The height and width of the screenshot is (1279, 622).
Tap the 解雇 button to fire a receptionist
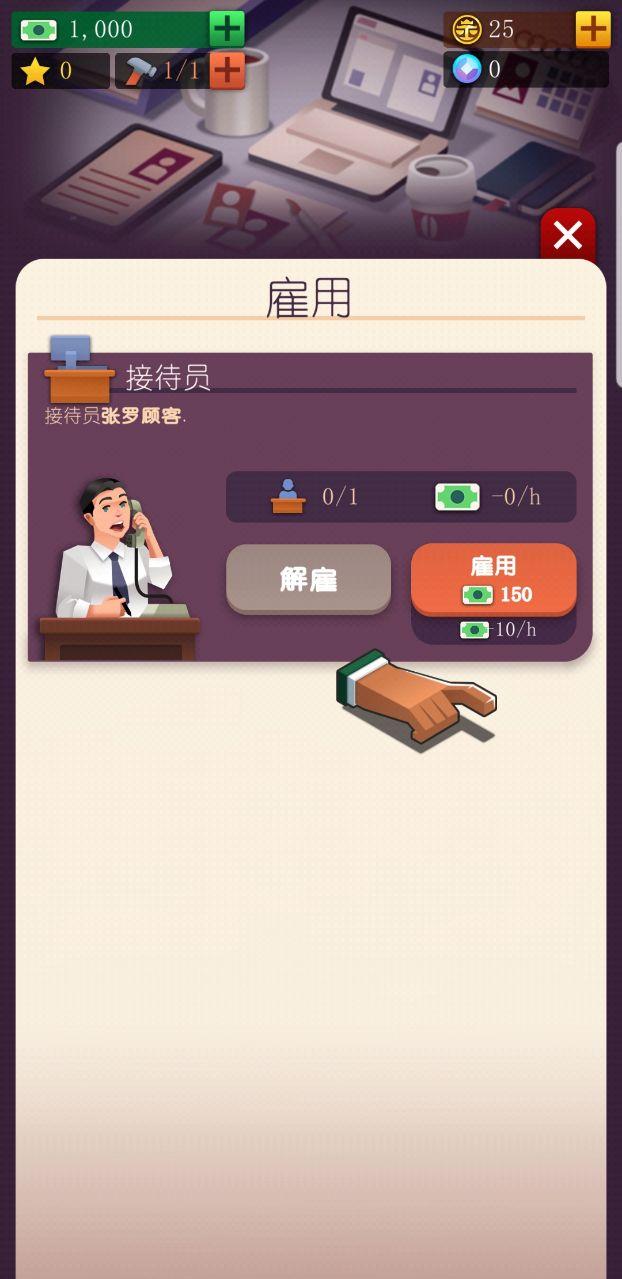tap(308, 579)
